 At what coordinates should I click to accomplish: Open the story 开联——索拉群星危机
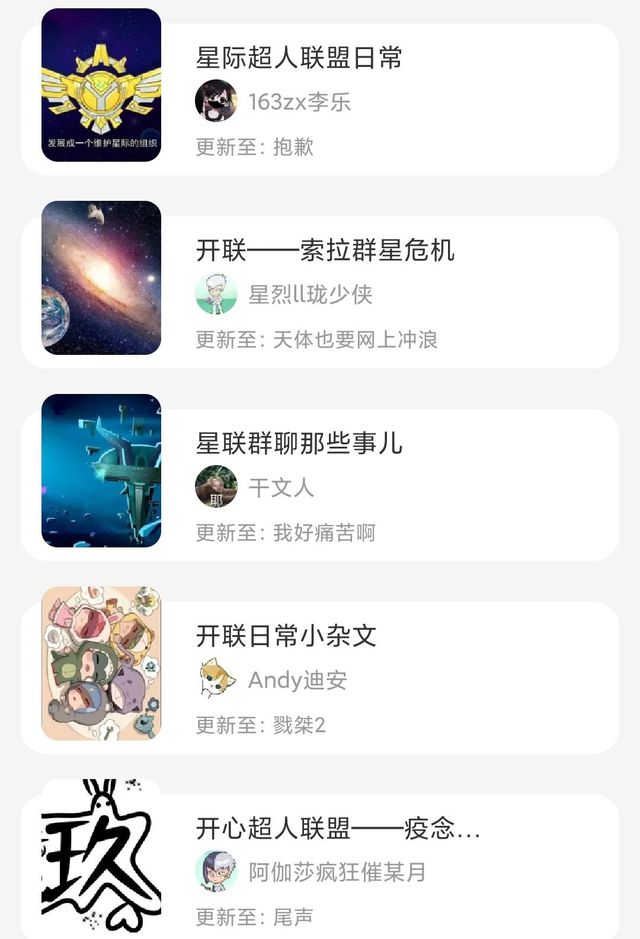[x=325, y=250]
